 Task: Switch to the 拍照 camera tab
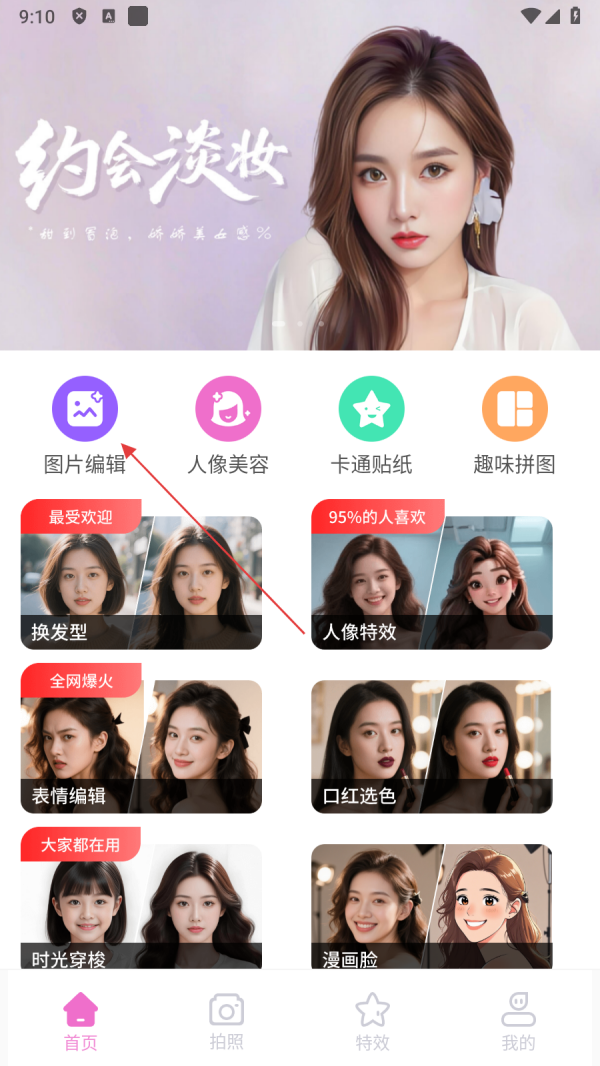[226, 1021]
